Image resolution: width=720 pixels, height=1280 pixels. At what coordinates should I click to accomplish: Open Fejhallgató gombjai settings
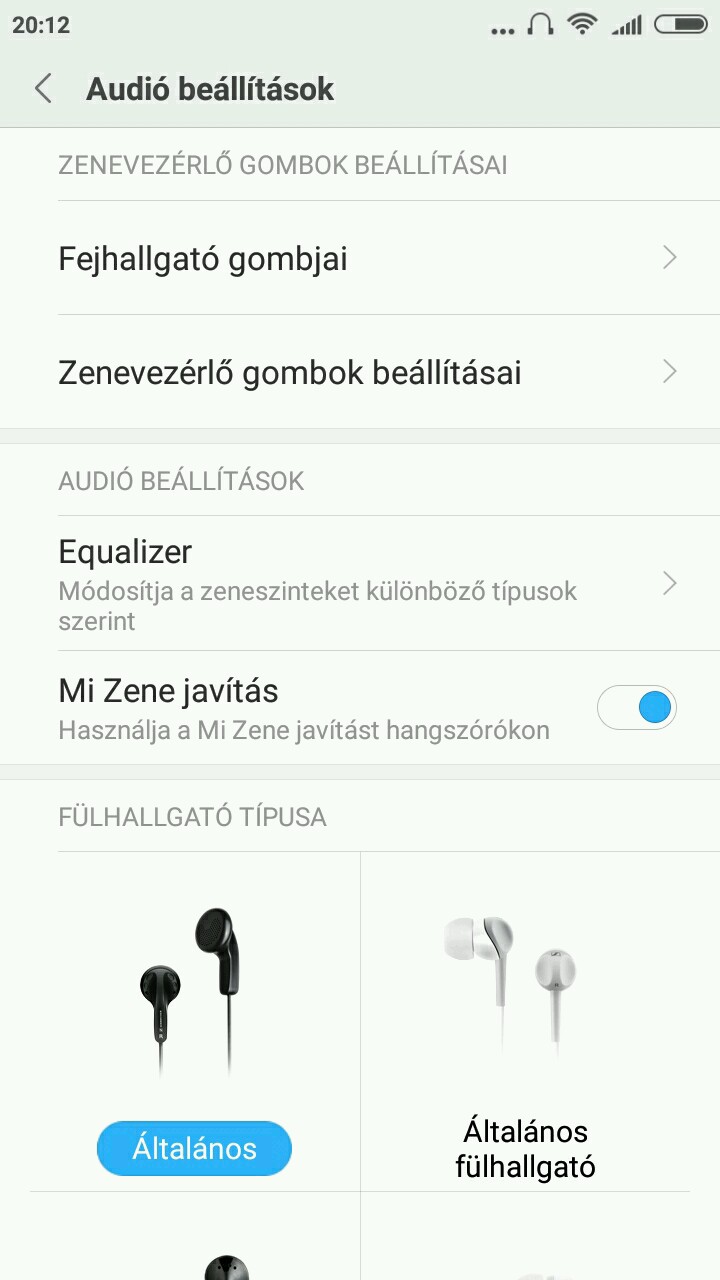click(x=360, y=259)
